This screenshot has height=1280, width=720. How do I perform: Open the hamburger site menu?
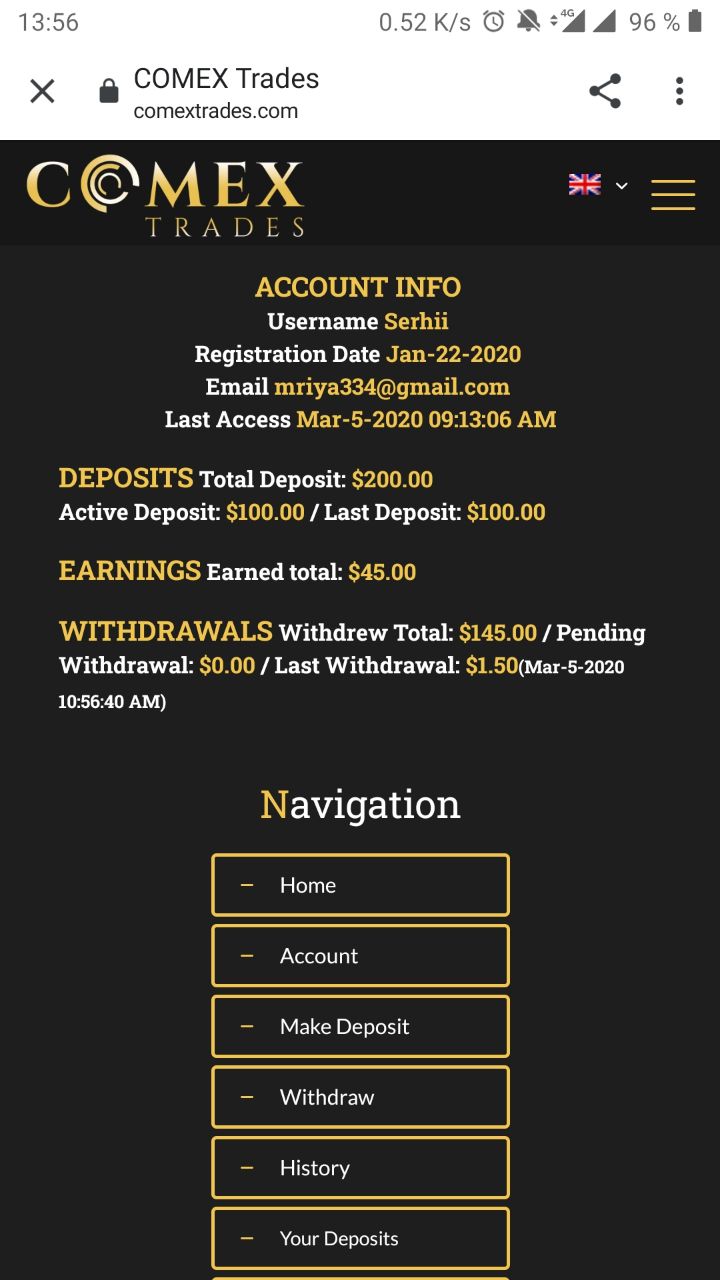tap(672, 194)
